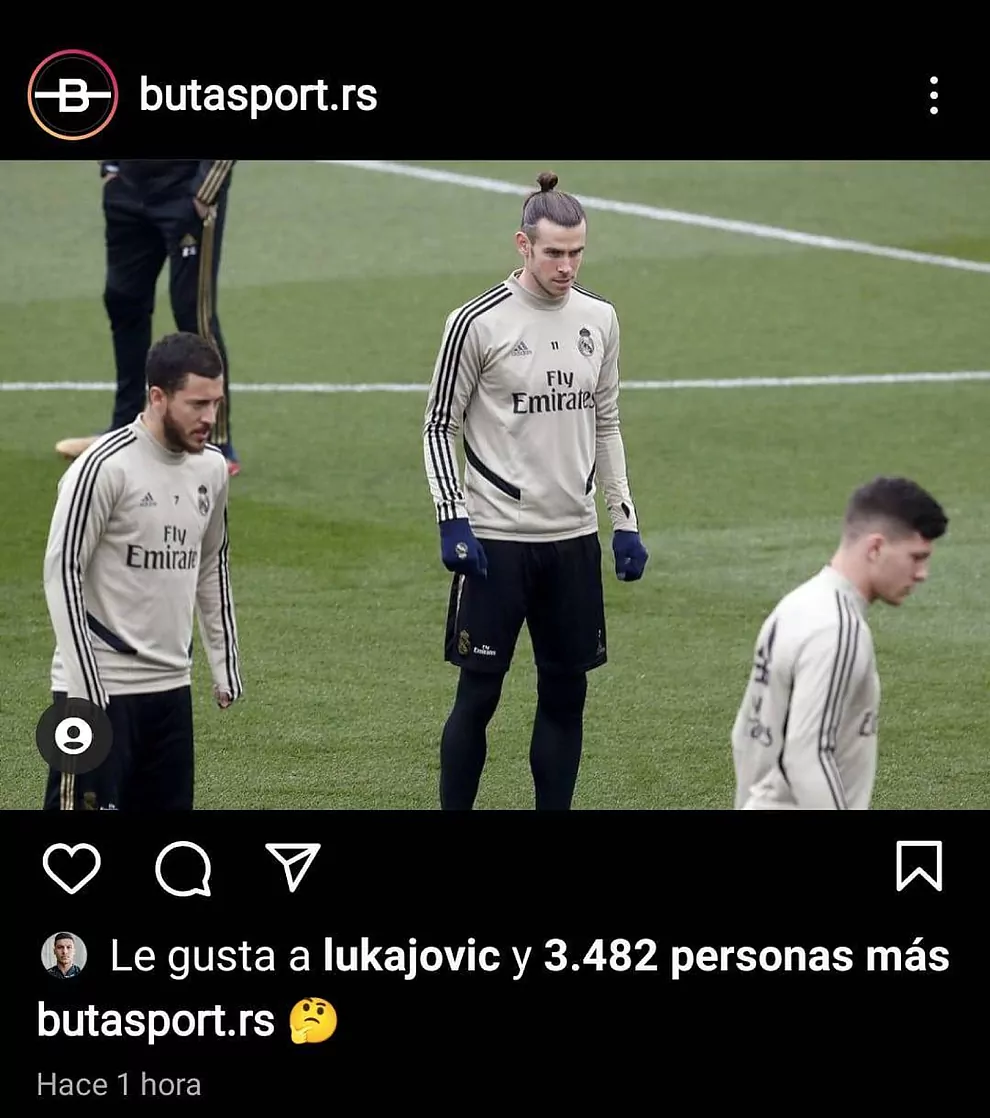Bookmark this post to saved
Screen dimensions: 990x1118
pyautogui.click(x=918, y=866)
